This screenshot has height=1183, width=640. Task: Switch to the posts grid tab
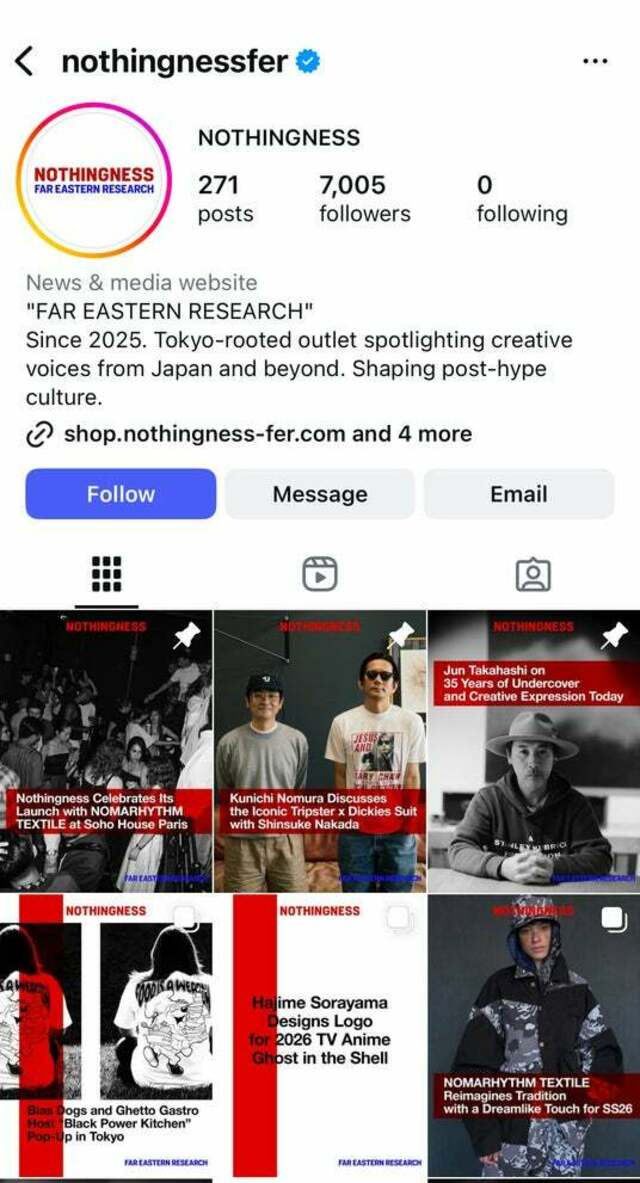coord(106,575)
